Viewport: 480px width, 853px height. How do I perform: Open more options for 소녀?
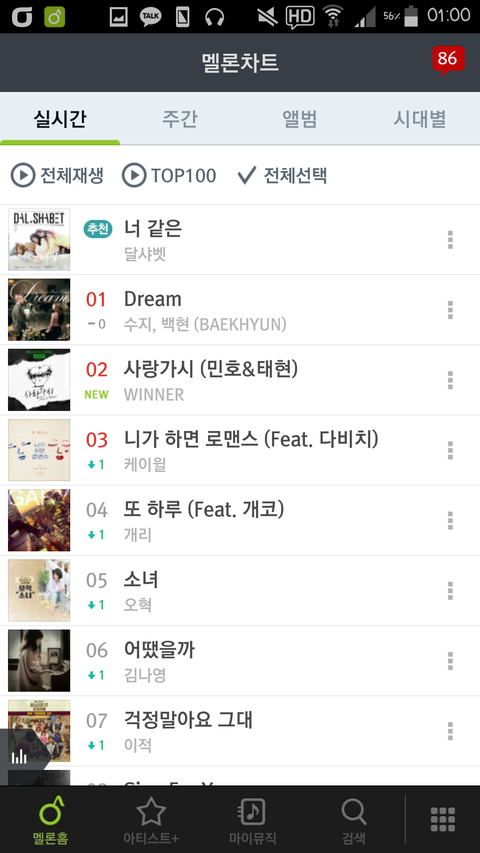(x=450, y=590)
